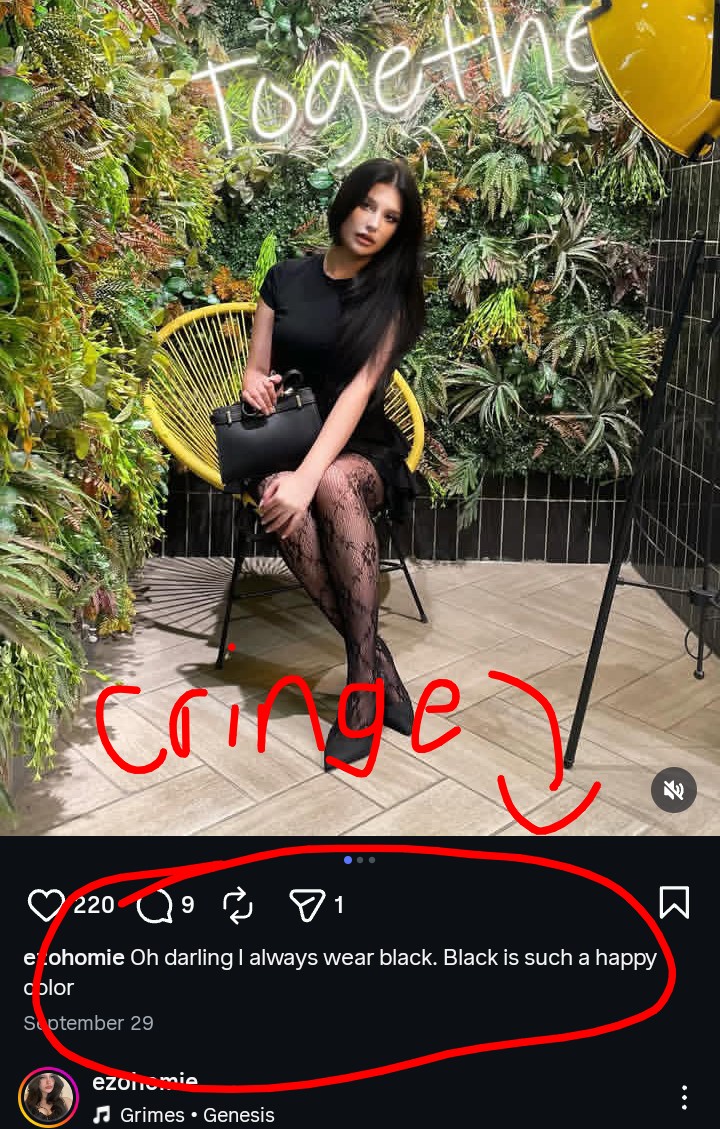
Task: View ezohomie's story from the profile picture
Action: coord(48,1097)
